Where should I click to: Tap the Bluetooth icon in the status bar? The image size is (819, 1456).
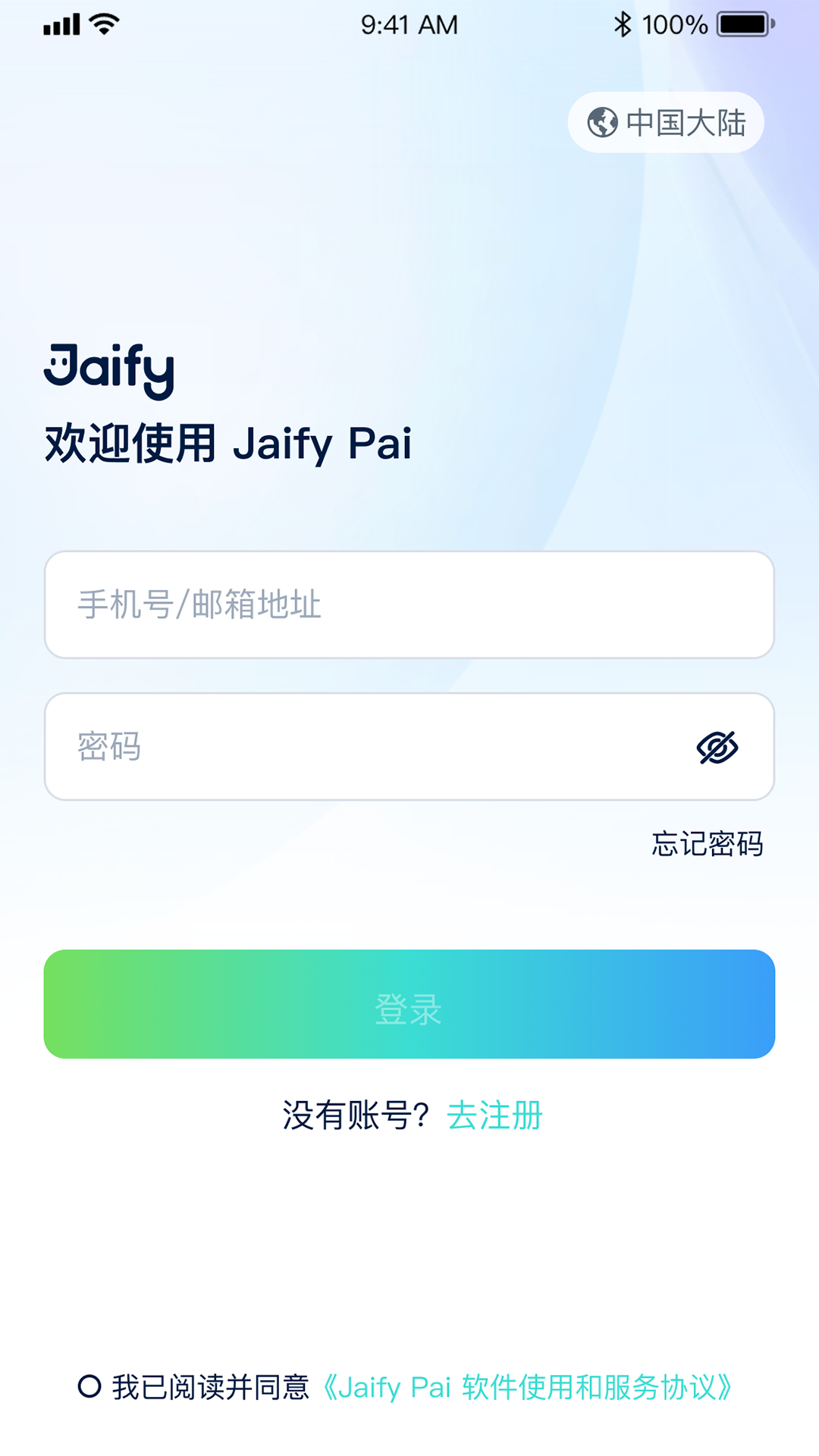624,24
